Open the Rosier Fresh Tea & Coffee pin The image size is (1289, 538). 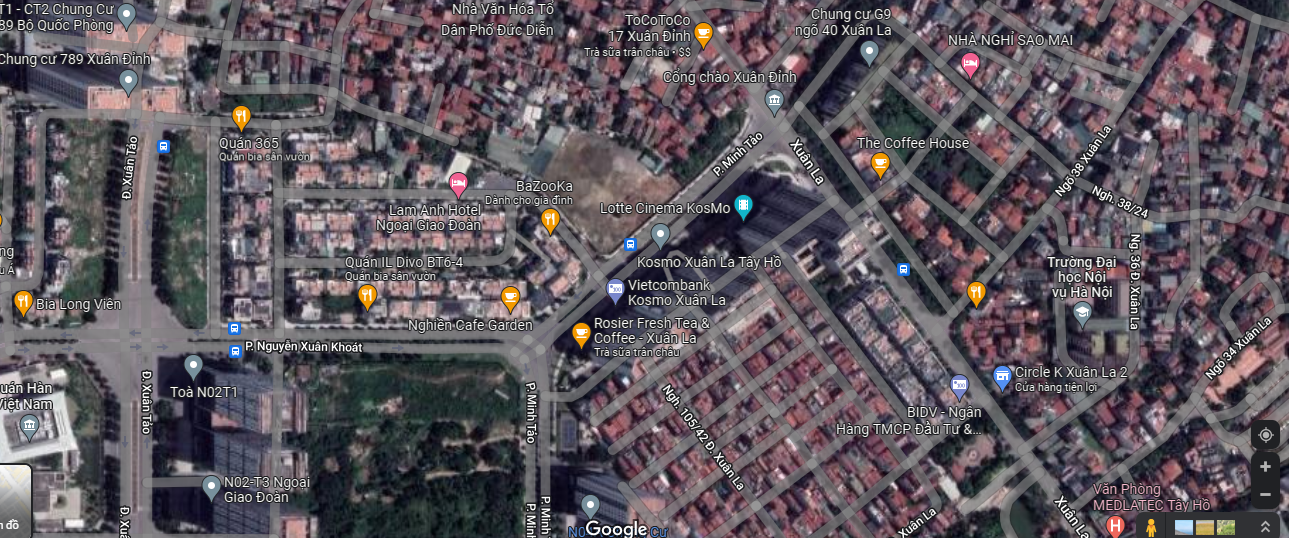tap(581, 334)
